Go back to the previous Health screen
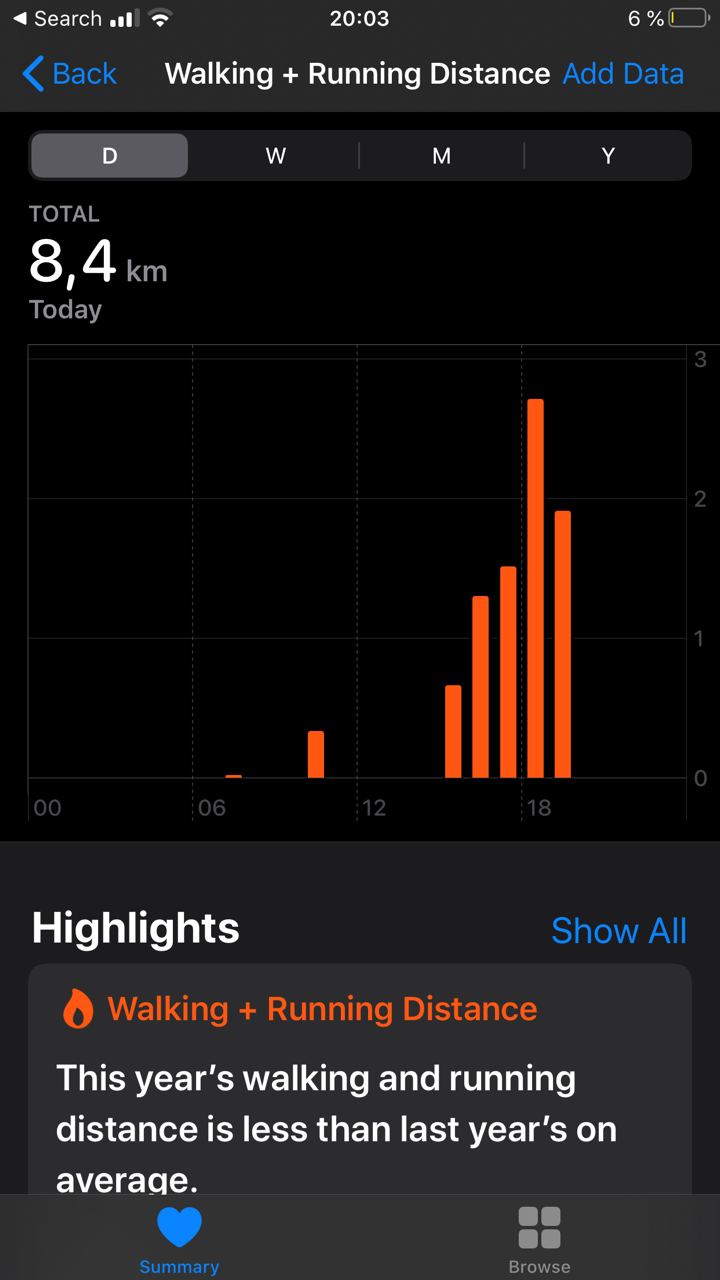Screen dimensions: 720x1280 coord(68,74)
